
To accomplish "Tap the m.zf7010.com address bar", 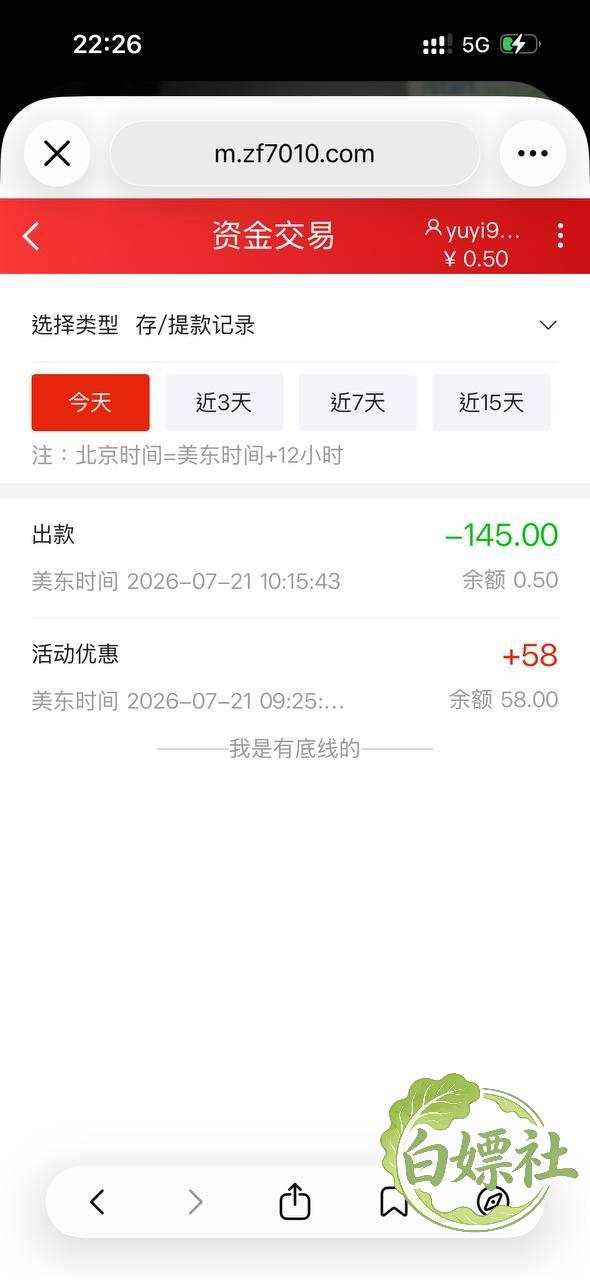I will coord(295,153).
